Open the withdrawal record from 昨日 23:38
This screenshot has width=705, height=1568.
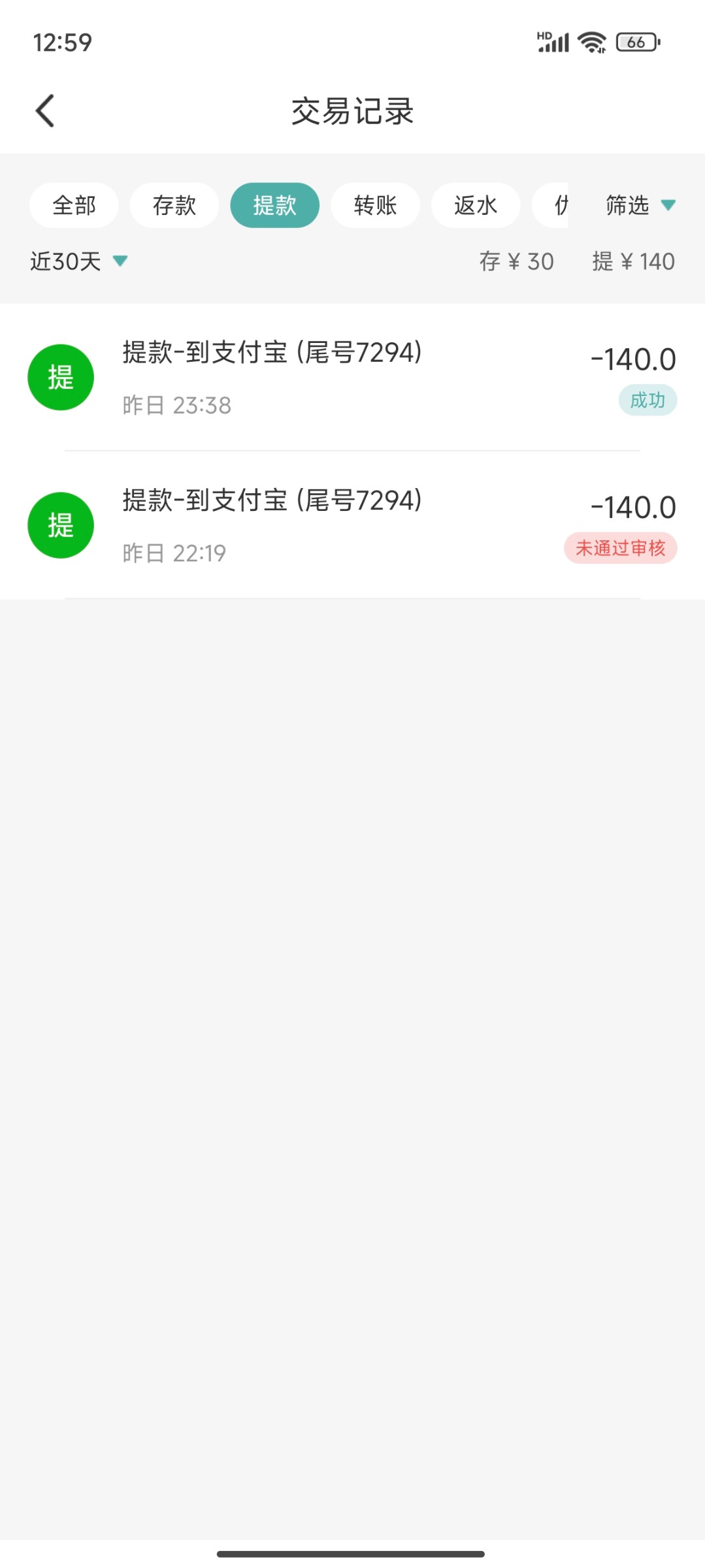(352, 378)
